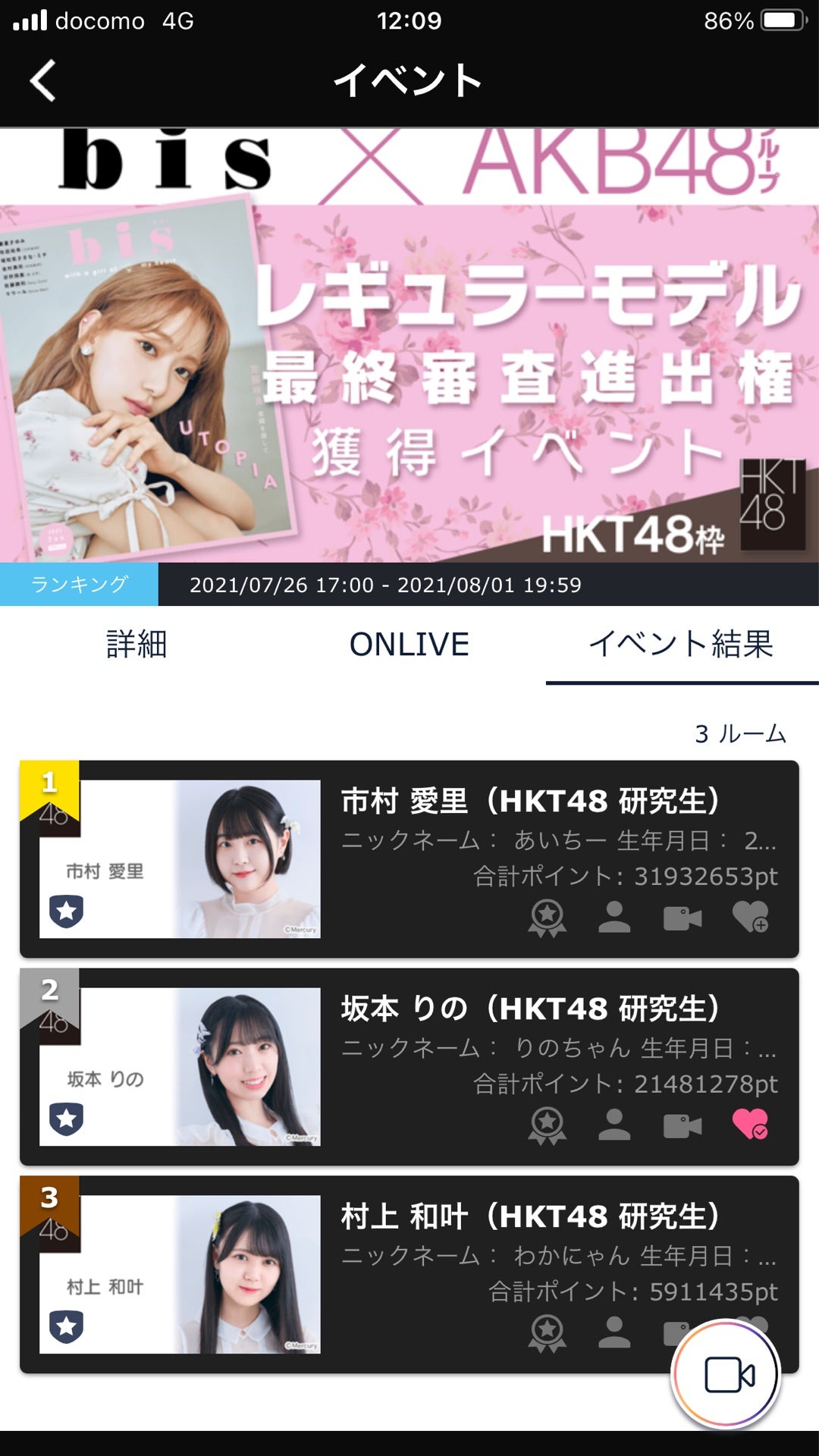Follow 市村 愛里 with the heart icon
Screen dimensions: 819x1456
751,918
